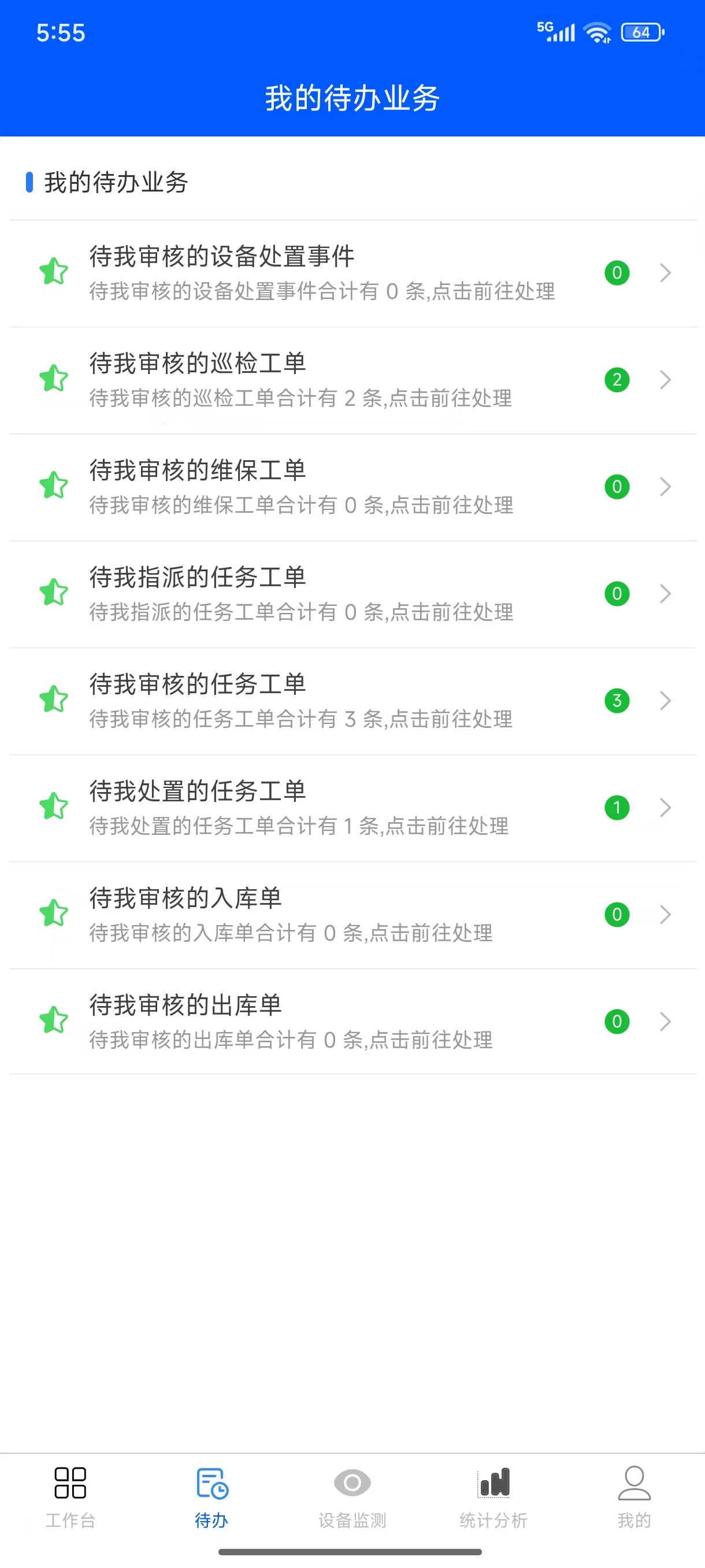Open 待我审核的巡检工单 list
This screenshot has width=705, height=1568.
352,380
